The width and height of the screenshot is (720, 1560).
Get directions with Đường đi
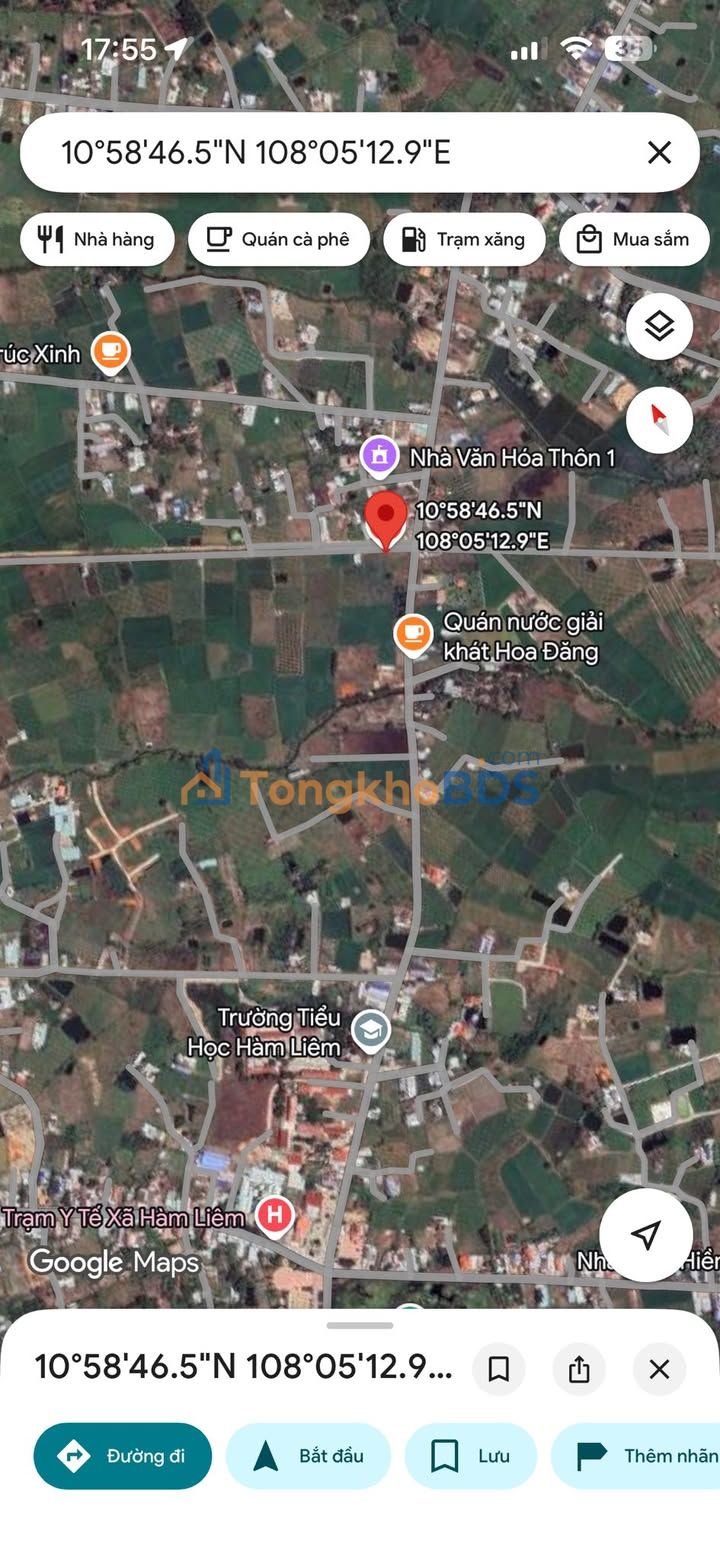[x=123, y=1456]
